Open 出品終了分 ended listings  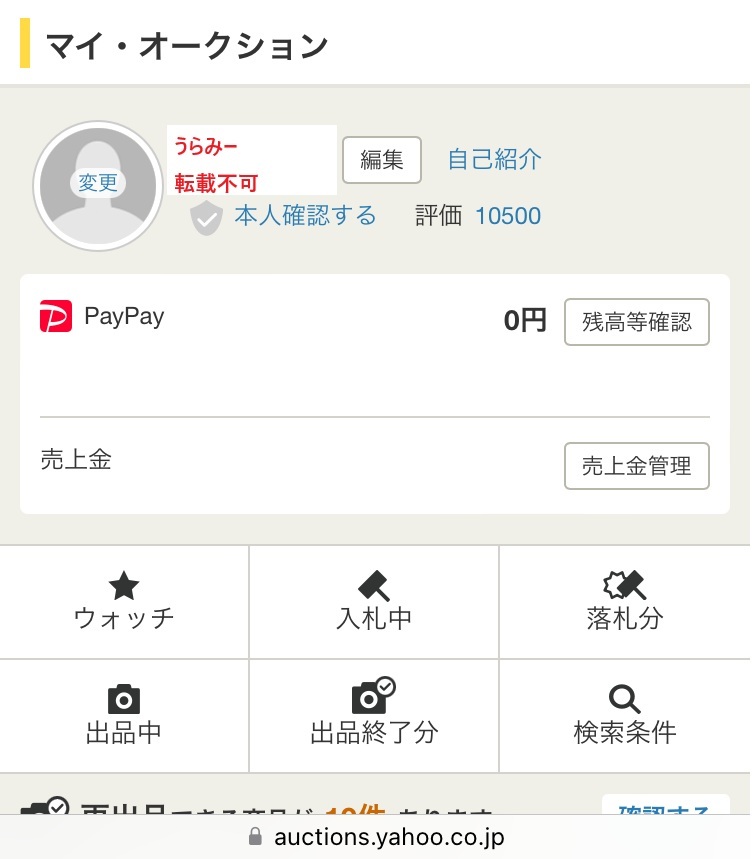[374, 716]
